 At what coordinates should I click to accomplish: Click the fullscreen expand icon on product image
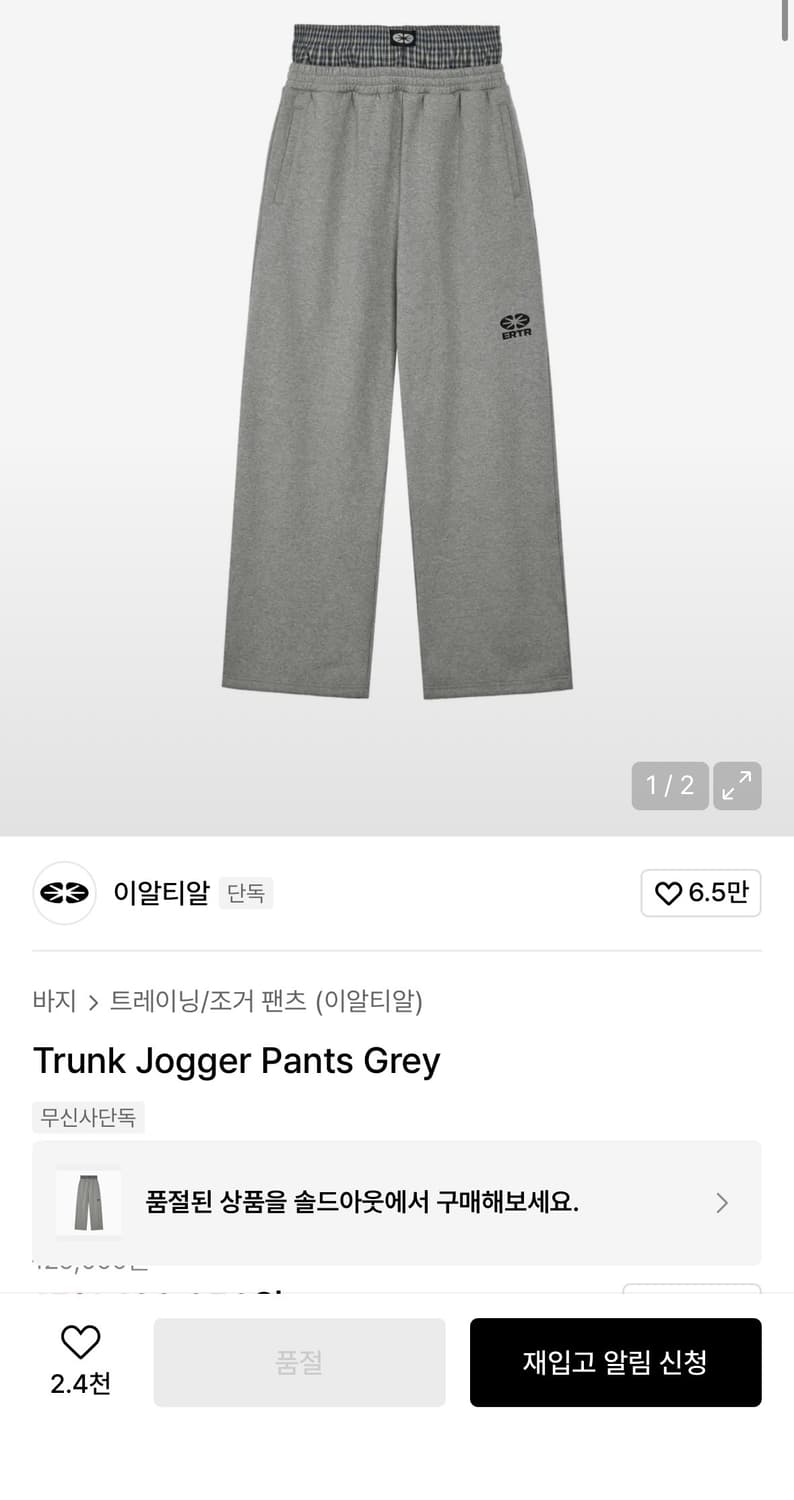tap(737, 786)
